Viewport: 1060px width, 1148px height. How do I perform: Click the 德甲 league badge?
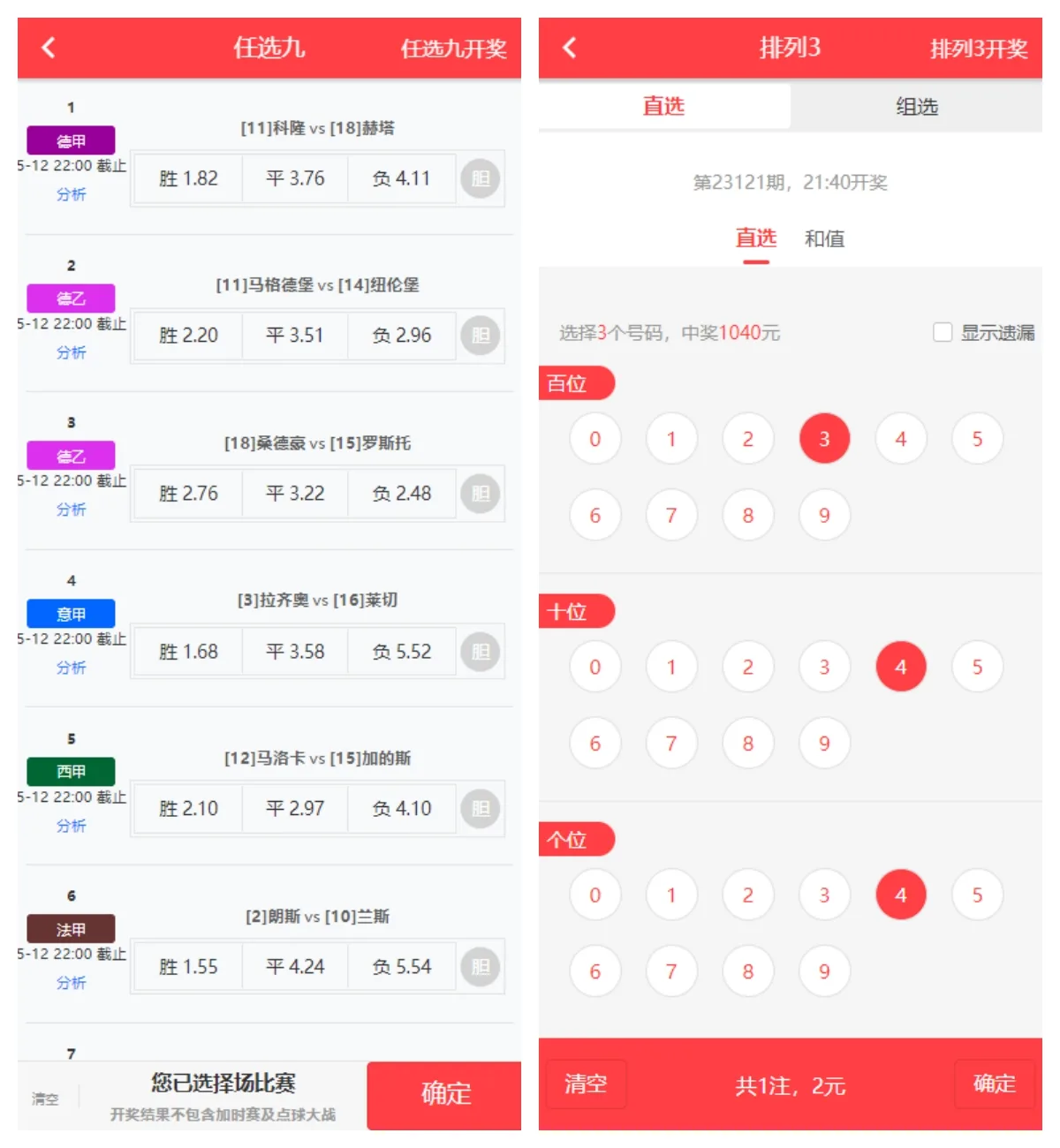tap(72, 140)
